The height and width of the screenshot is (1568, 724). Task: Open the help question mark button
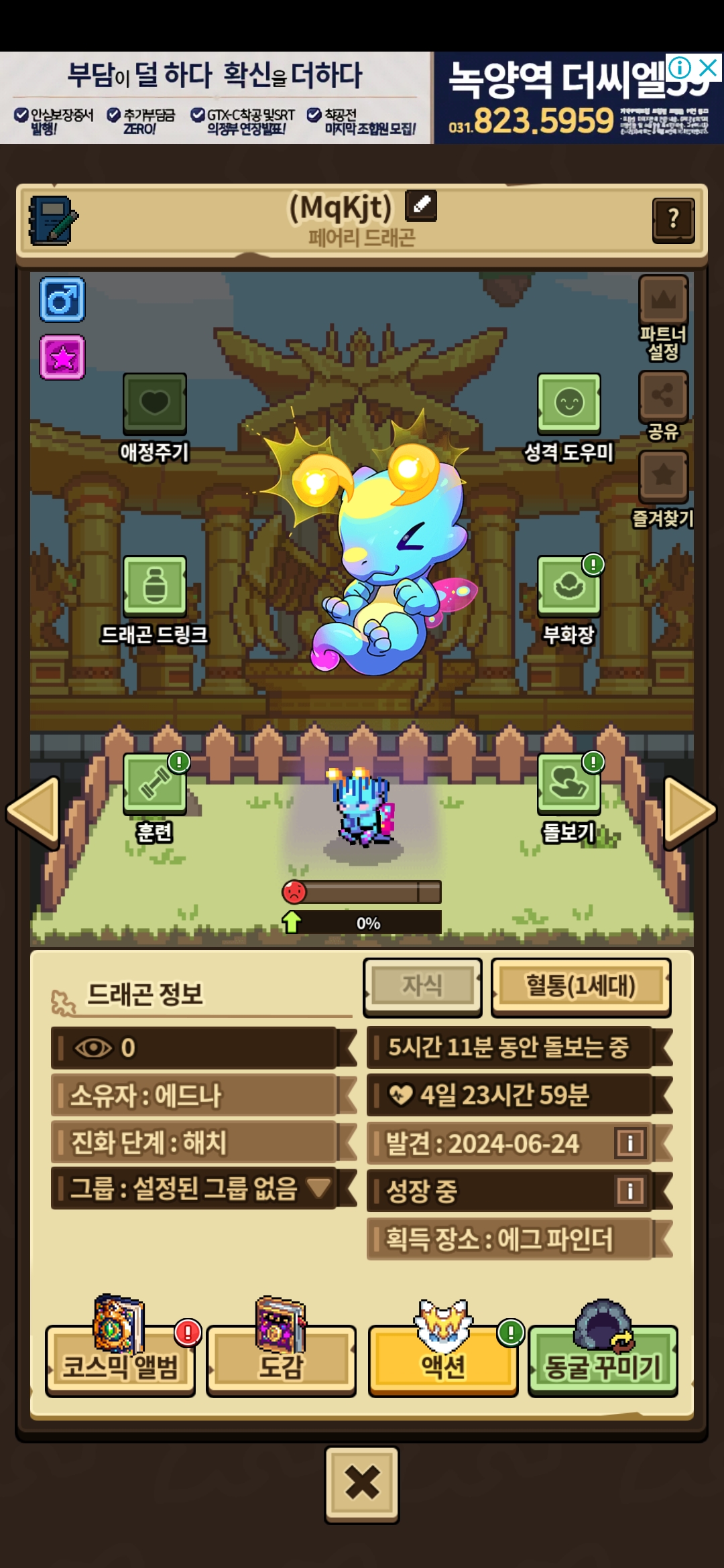point(673,220)
